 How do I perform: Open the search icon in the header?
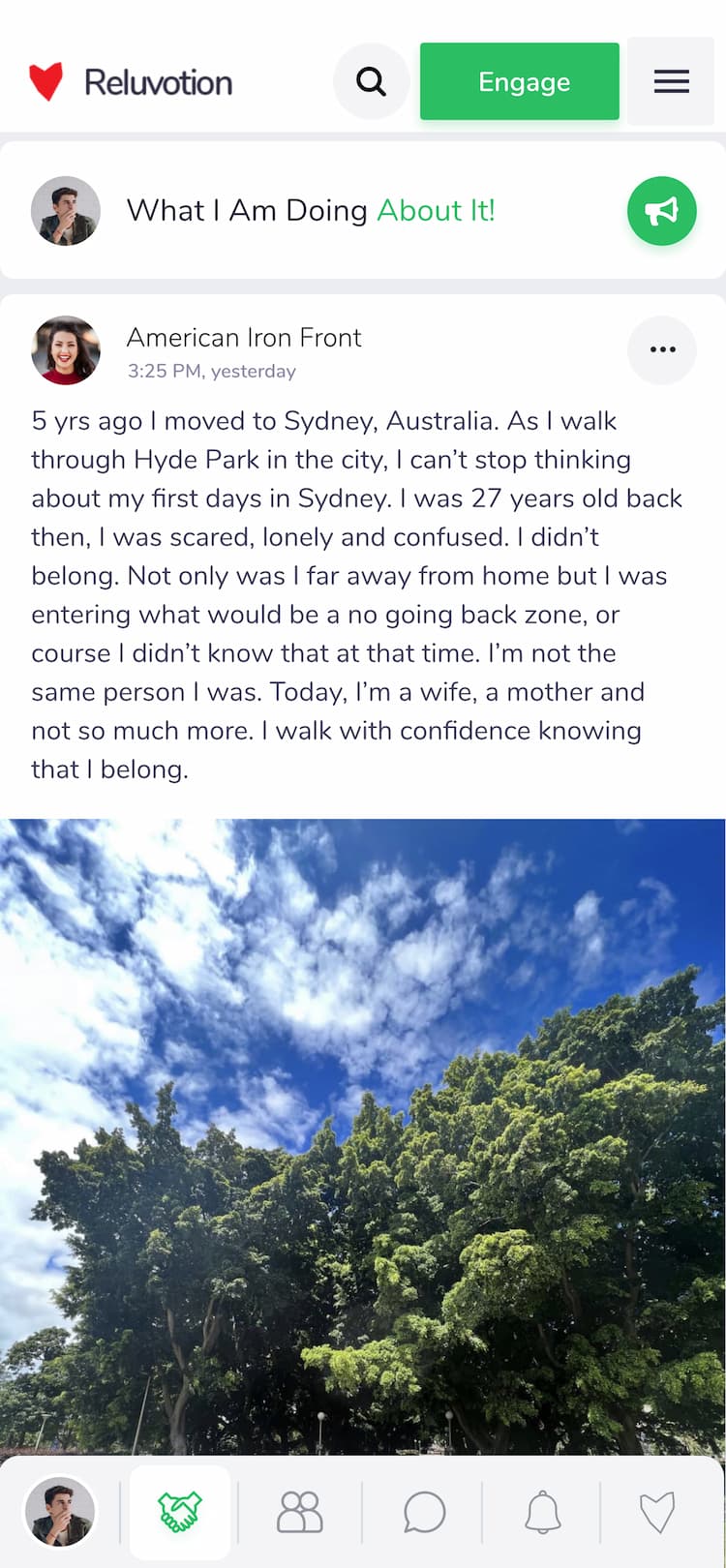pos(371,81)
